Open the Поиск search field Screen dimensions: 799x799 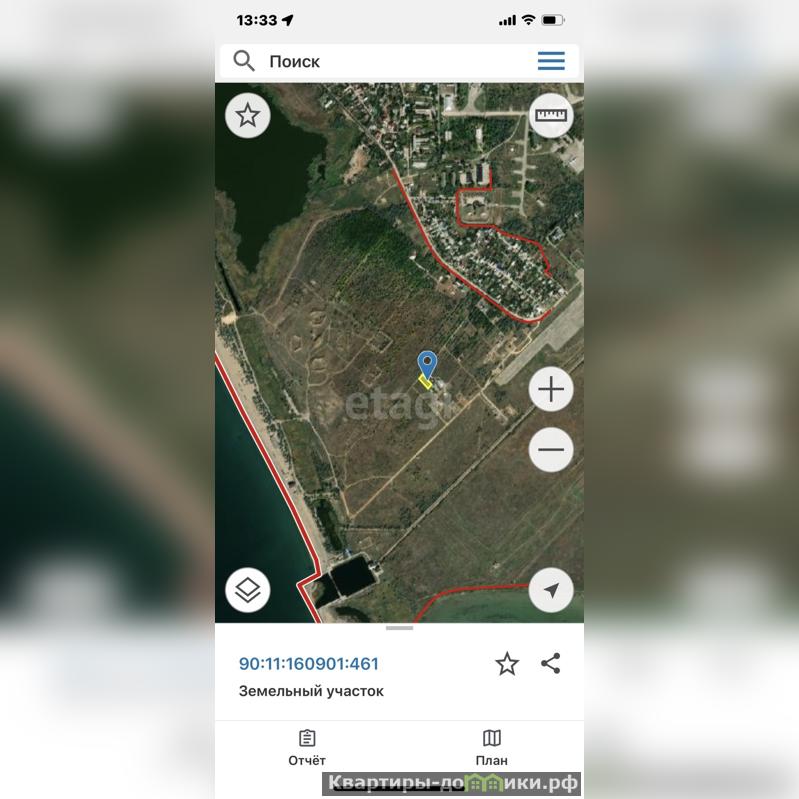(380, 61)
